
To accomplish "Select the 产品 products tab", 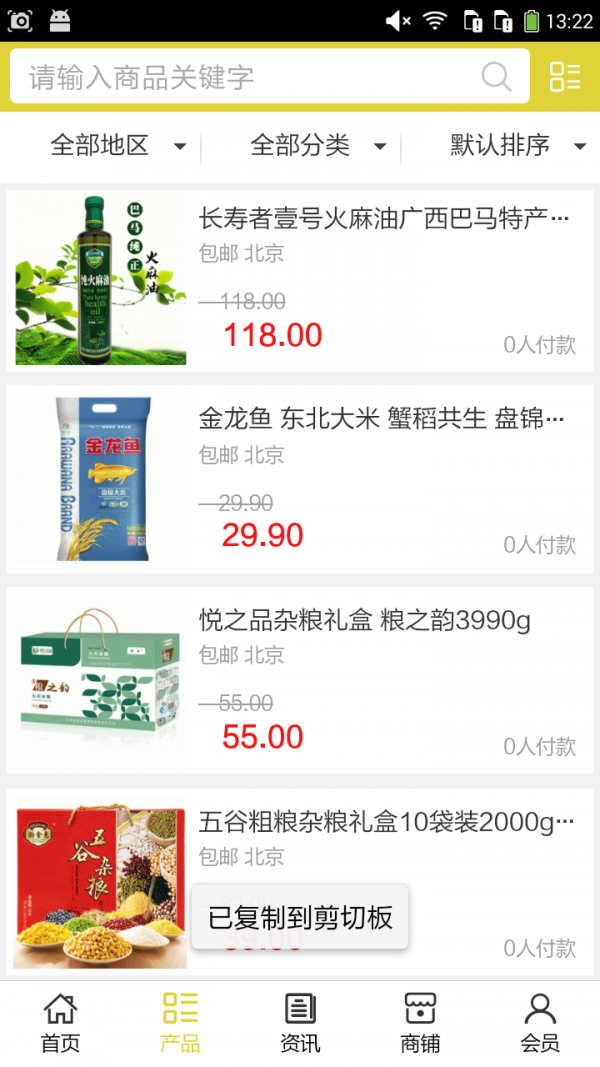I will 180,1023.
